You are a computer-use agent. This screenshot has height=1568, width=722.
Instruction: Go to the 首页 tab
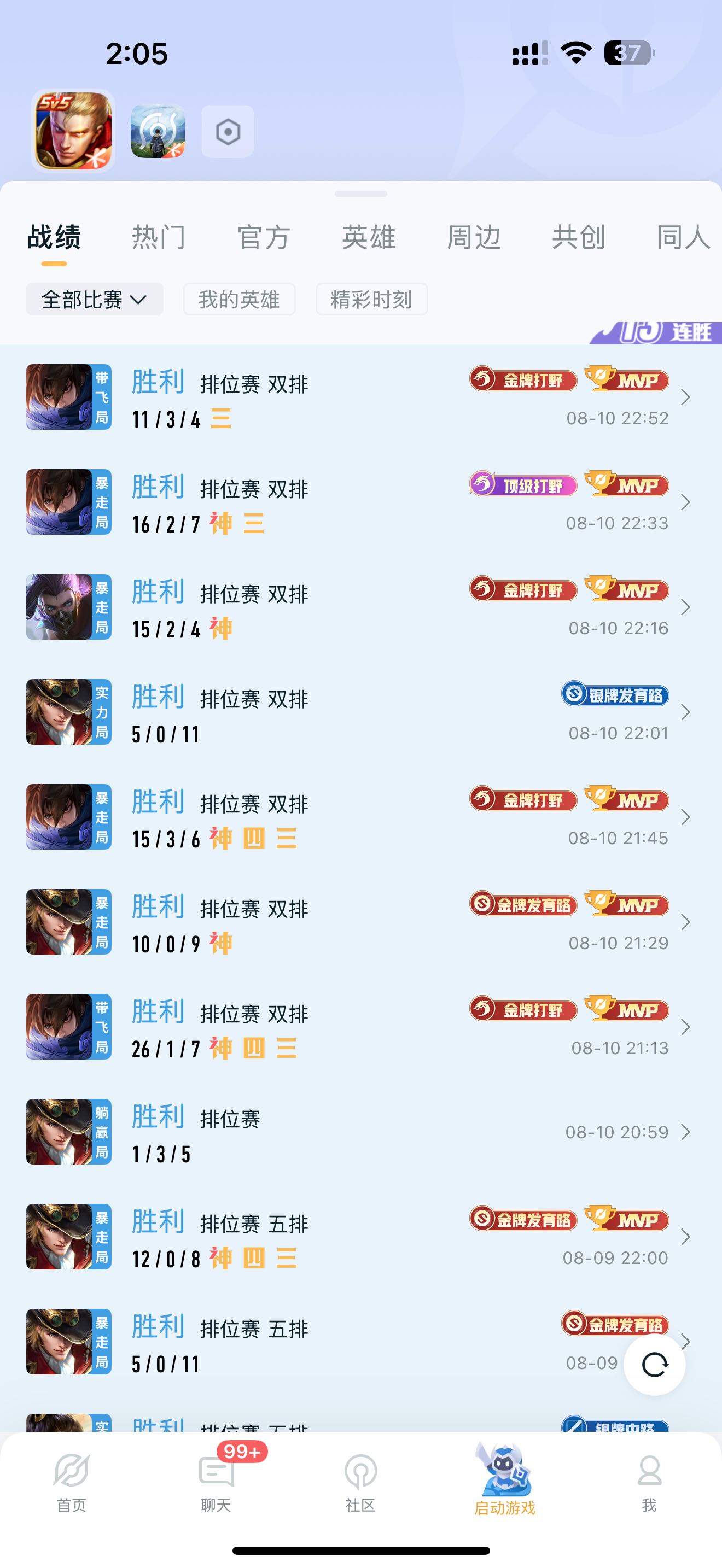tap(72, 1483)
